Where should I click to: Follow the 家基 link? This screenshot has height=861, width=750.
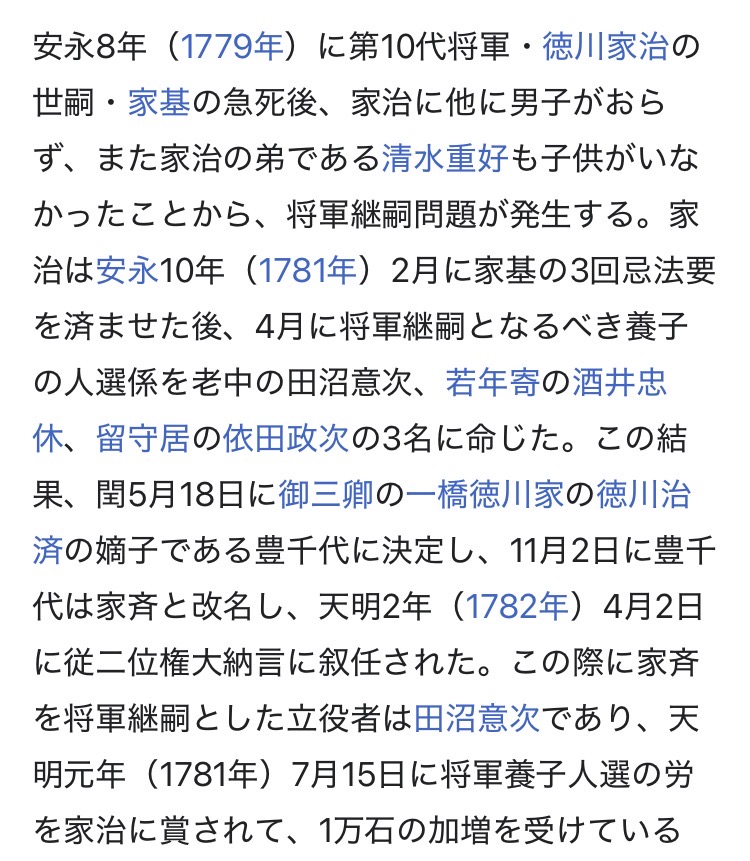click(x=158, y=102)
